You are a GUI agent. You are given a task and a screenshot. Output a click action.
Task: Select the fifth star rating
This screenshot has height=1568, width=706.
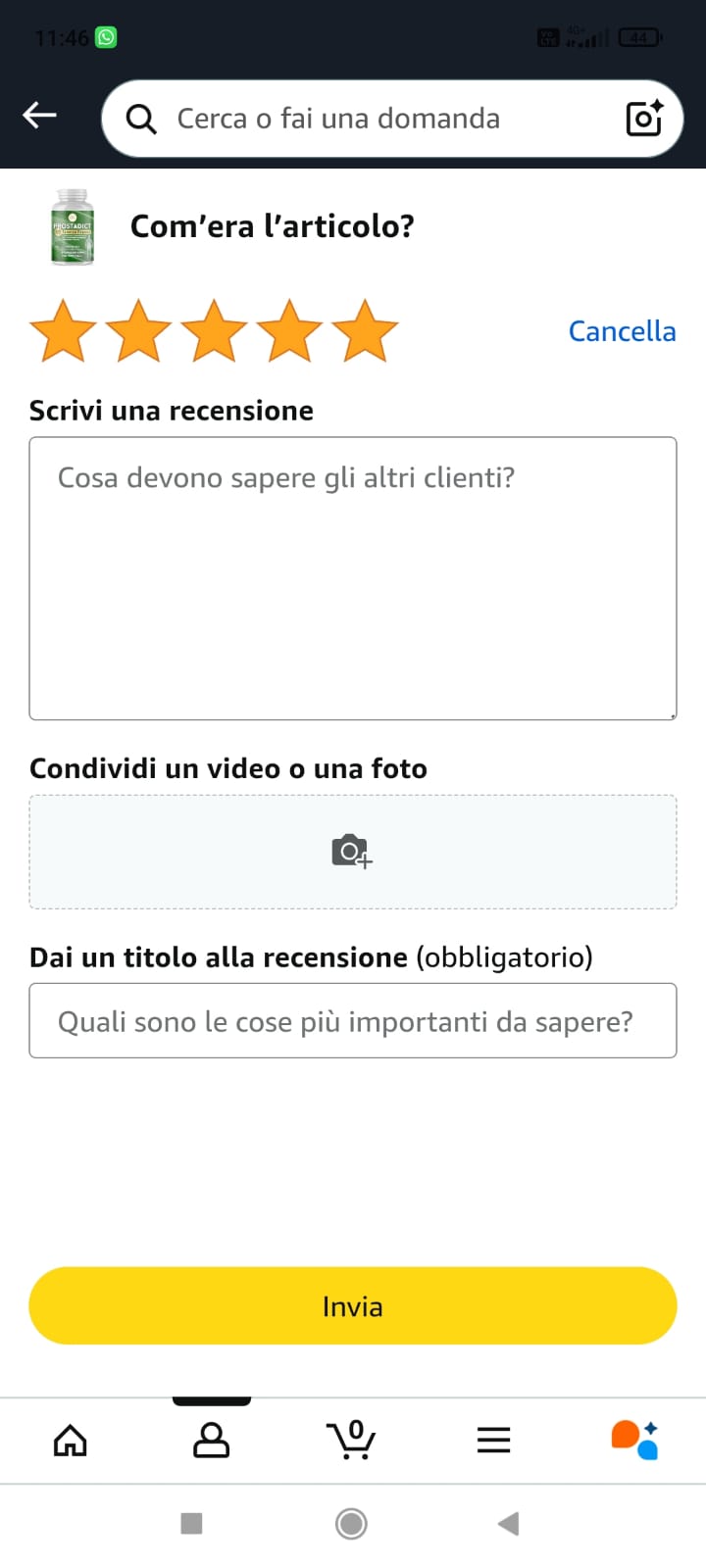coord(365,331)
